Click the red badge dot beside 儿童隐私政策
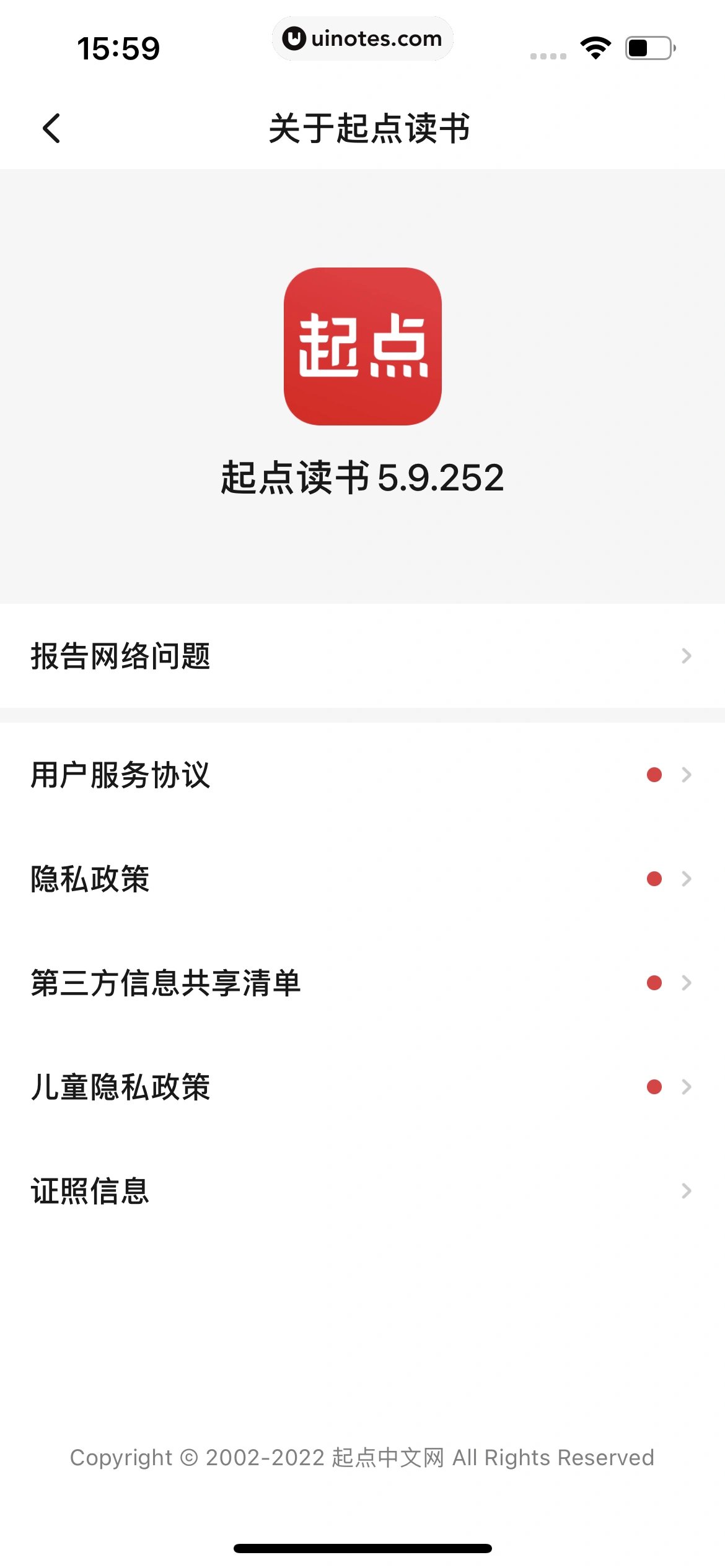This screenshot has height=1568, width=725. (x=654, y=1087)
